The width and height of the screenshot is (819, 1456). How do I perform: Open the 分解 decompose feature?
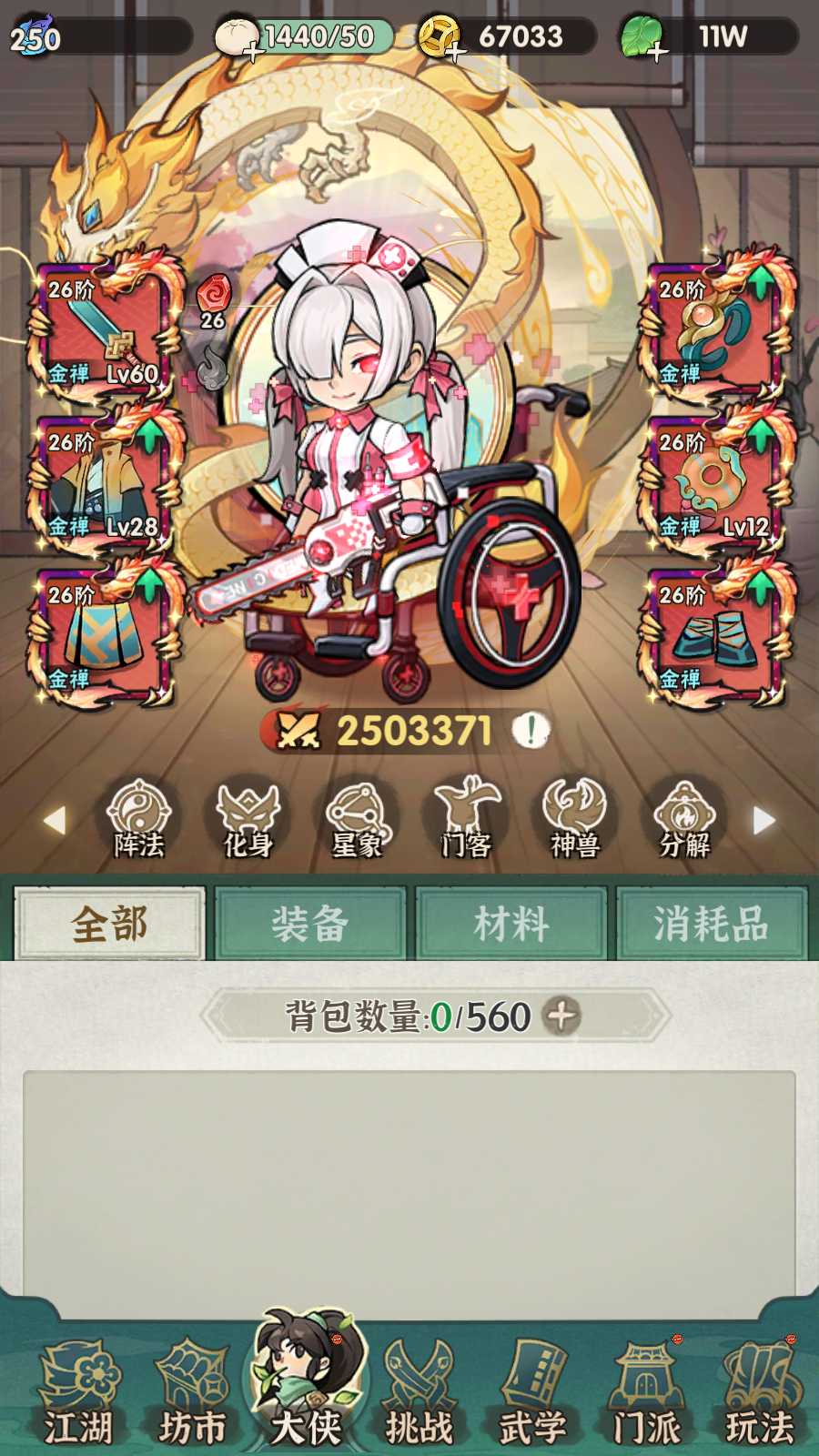(684, 817)
